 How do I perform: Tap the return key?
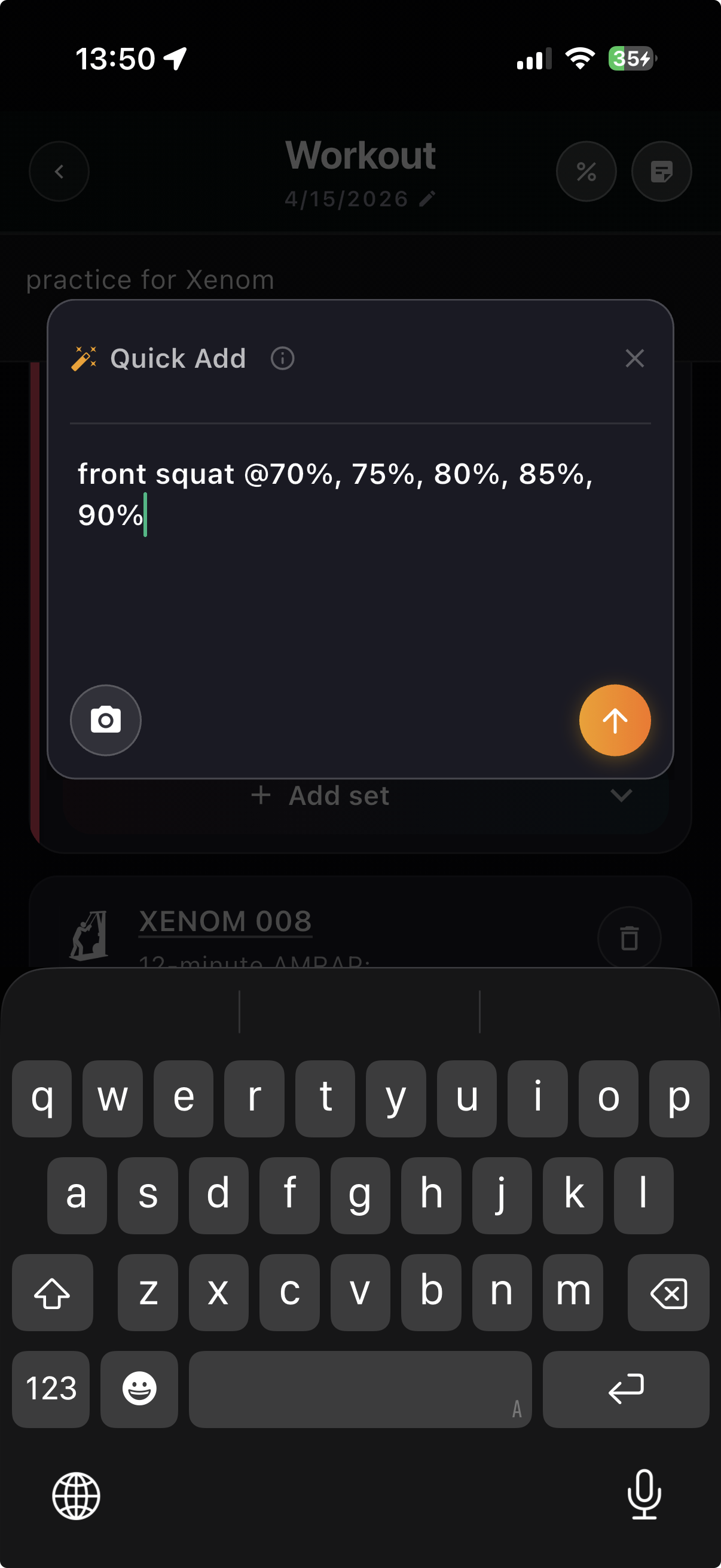tap(625, 1389)
